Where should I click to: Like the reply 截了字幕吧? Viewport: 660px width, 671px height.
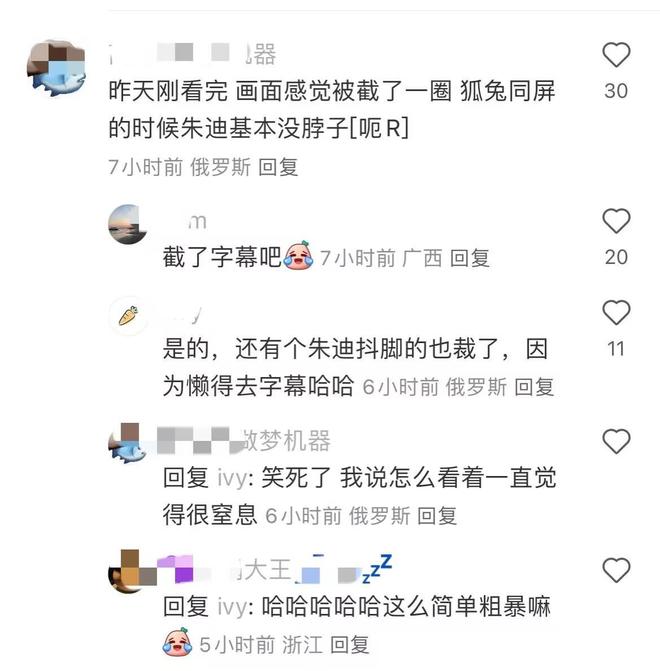coord(616,221)
